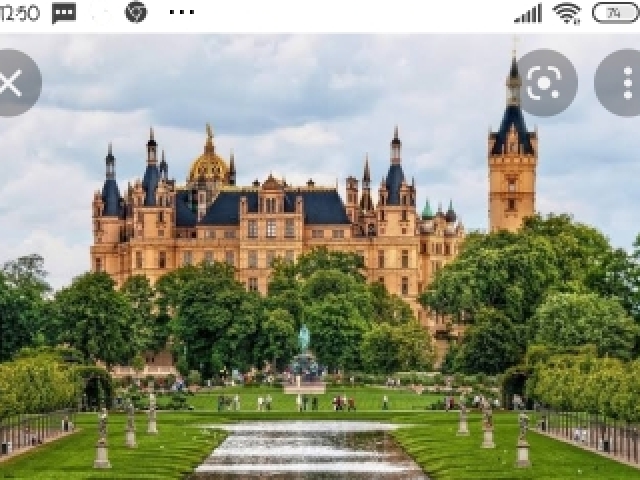This screenshot has width=640, height=480.
Task: Search this image with Lens
Action: (x=545, y=83)
